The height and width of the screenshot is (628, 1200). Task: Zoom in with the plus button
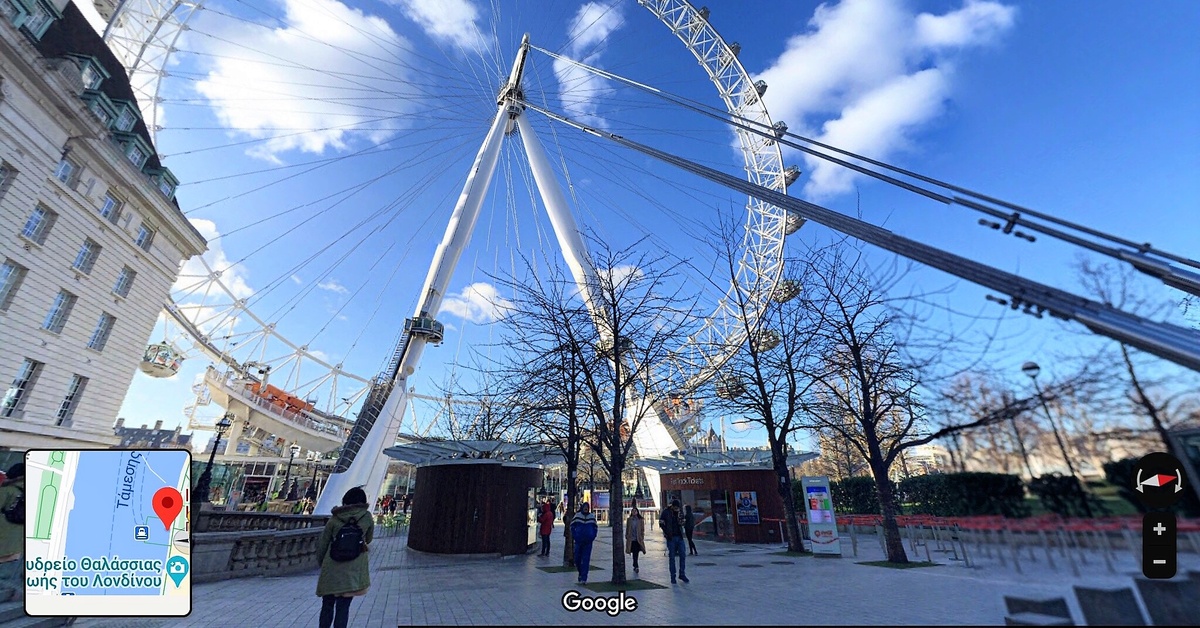pyautogui.click(x=1159, y=529)
